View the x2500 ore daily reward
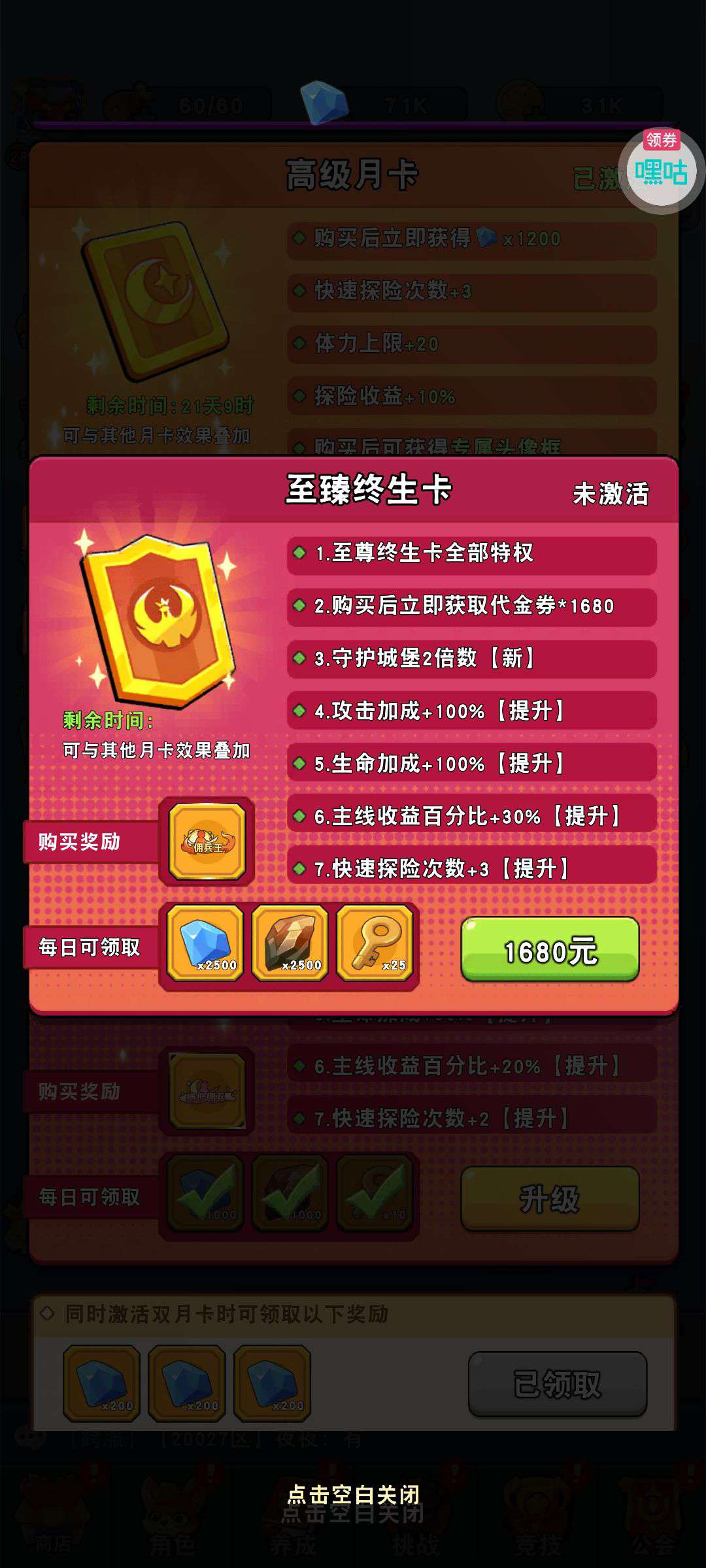Image resolution: width=706 pixels, height=1568 pixels. coord(290,943)
